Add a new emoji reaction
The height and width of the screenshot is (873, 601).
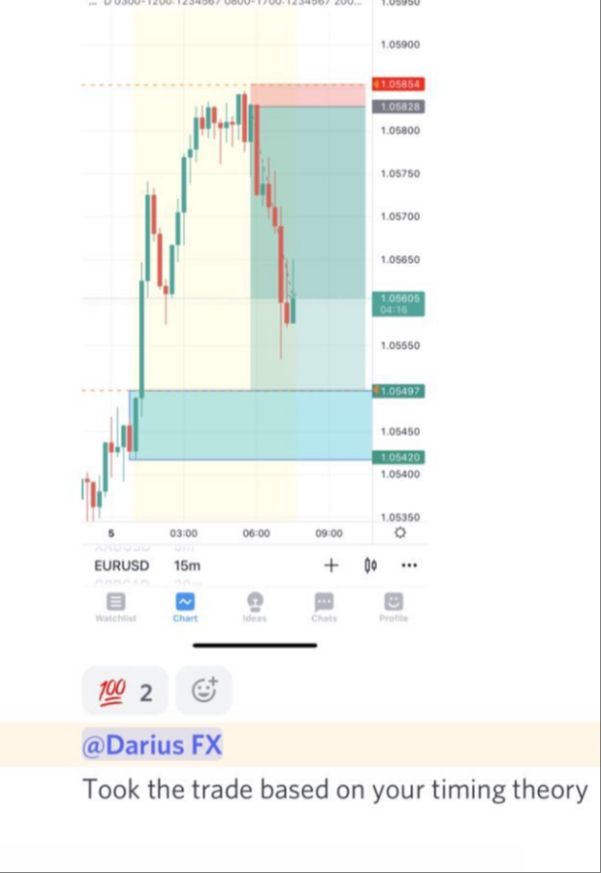[204, 691]
